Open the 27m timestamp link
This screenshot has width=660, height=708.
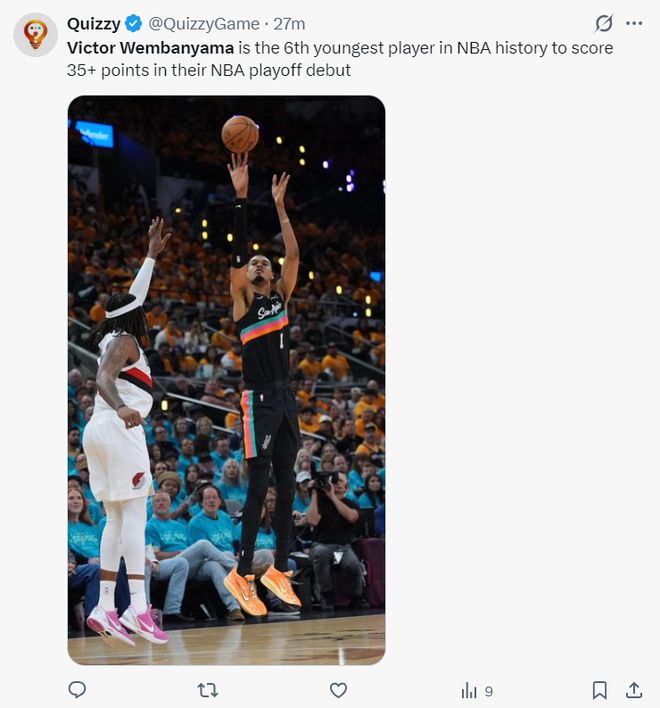[289, 23]
